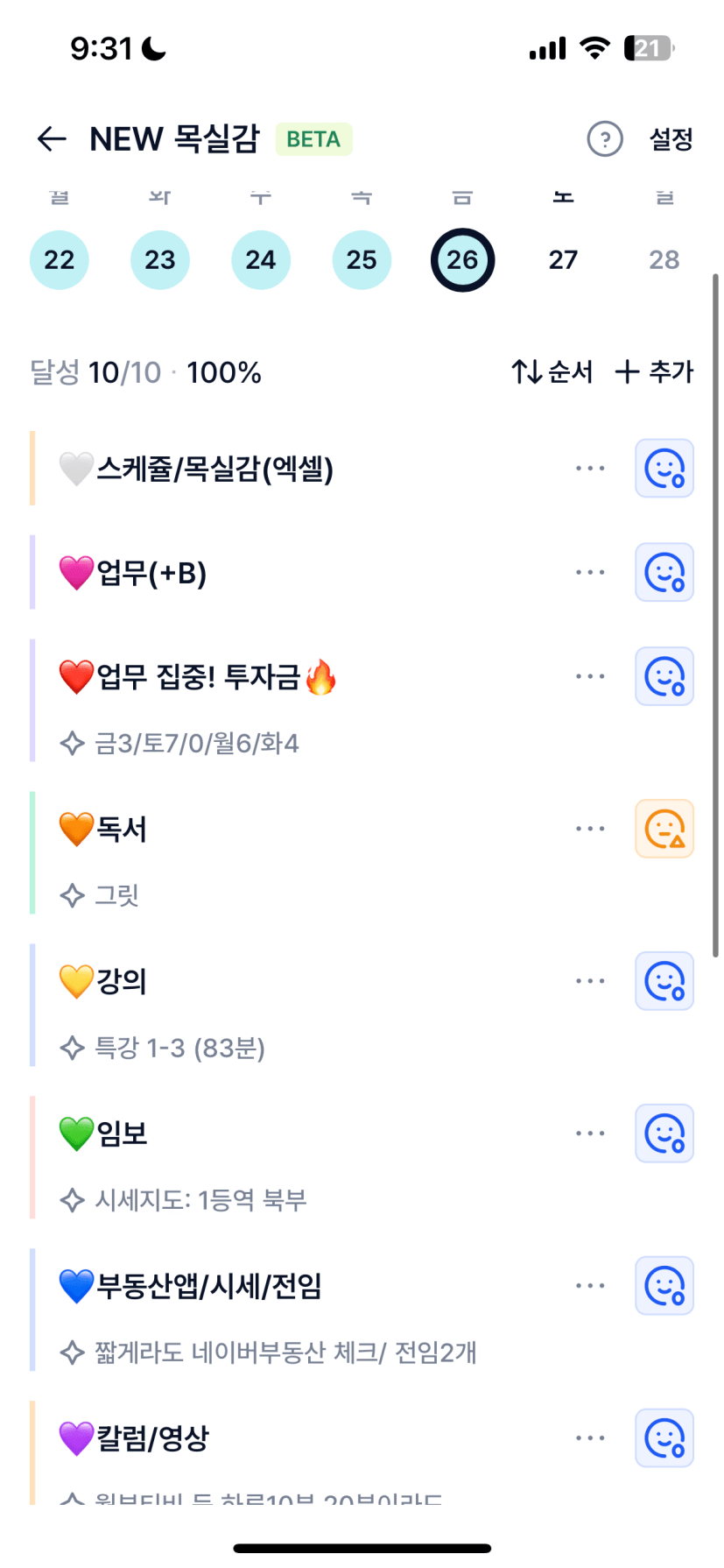Select date 27 in the week strip
724x1568 pixels.
563,259
